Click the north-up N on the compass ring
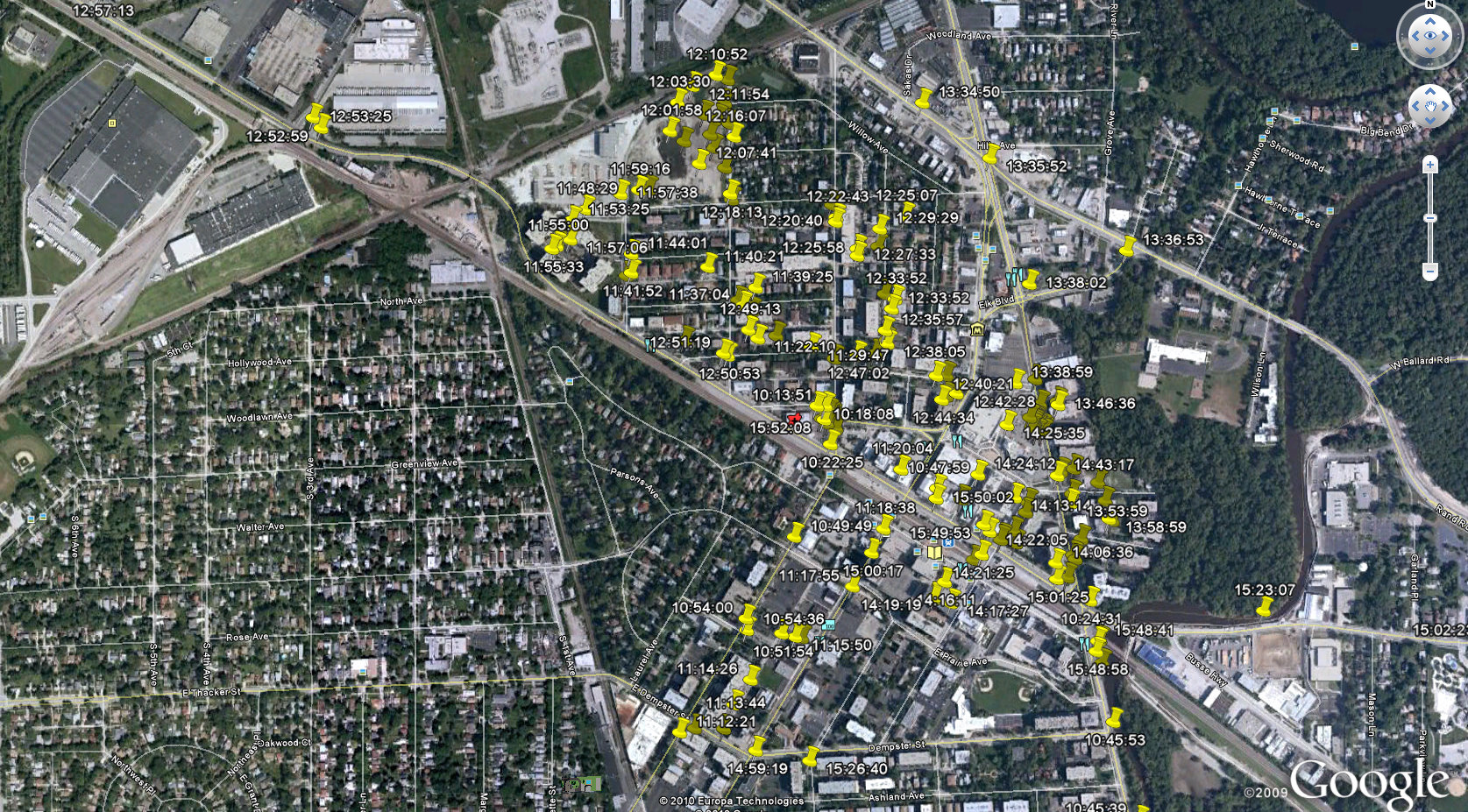 click(1429, 5)
